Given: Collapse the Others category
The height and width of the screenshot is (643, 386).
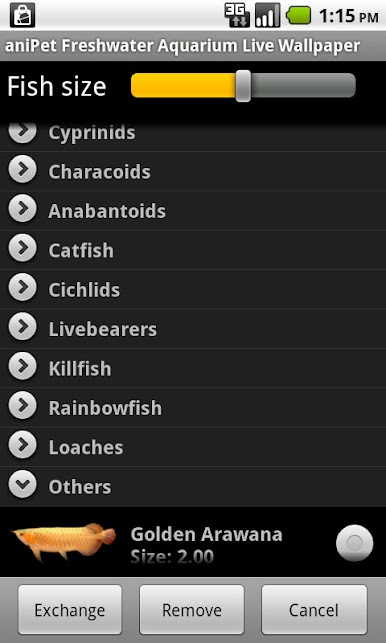Looking at the screenshot, I should (x=193, y=486).
